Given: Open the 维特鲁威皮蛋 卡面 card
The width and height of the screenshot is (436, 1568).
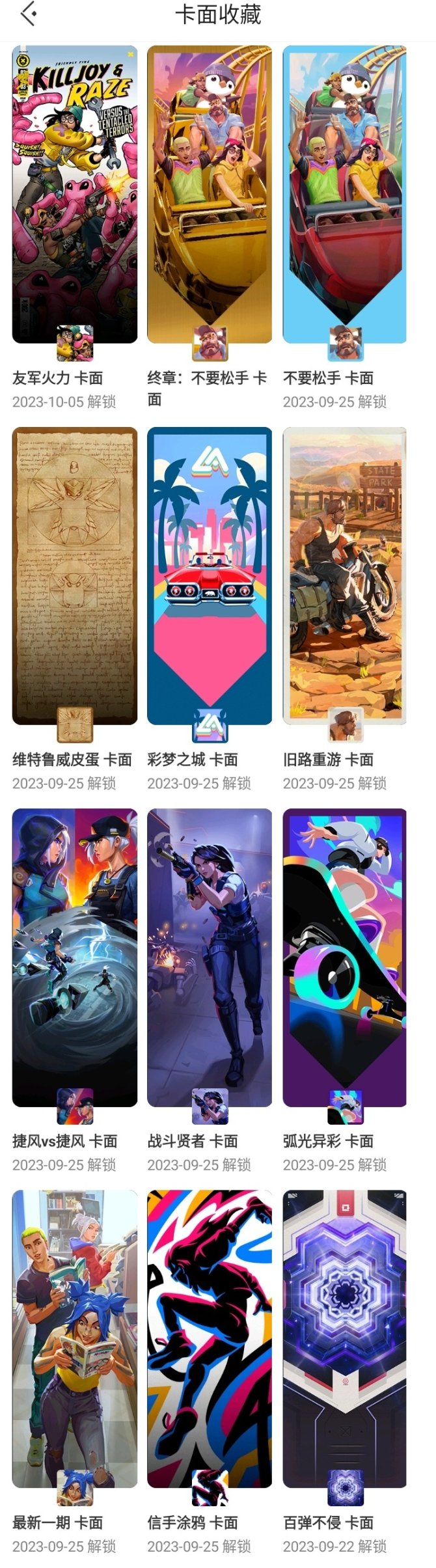Looking at the screenshot, I should click(x=75, y=576).
